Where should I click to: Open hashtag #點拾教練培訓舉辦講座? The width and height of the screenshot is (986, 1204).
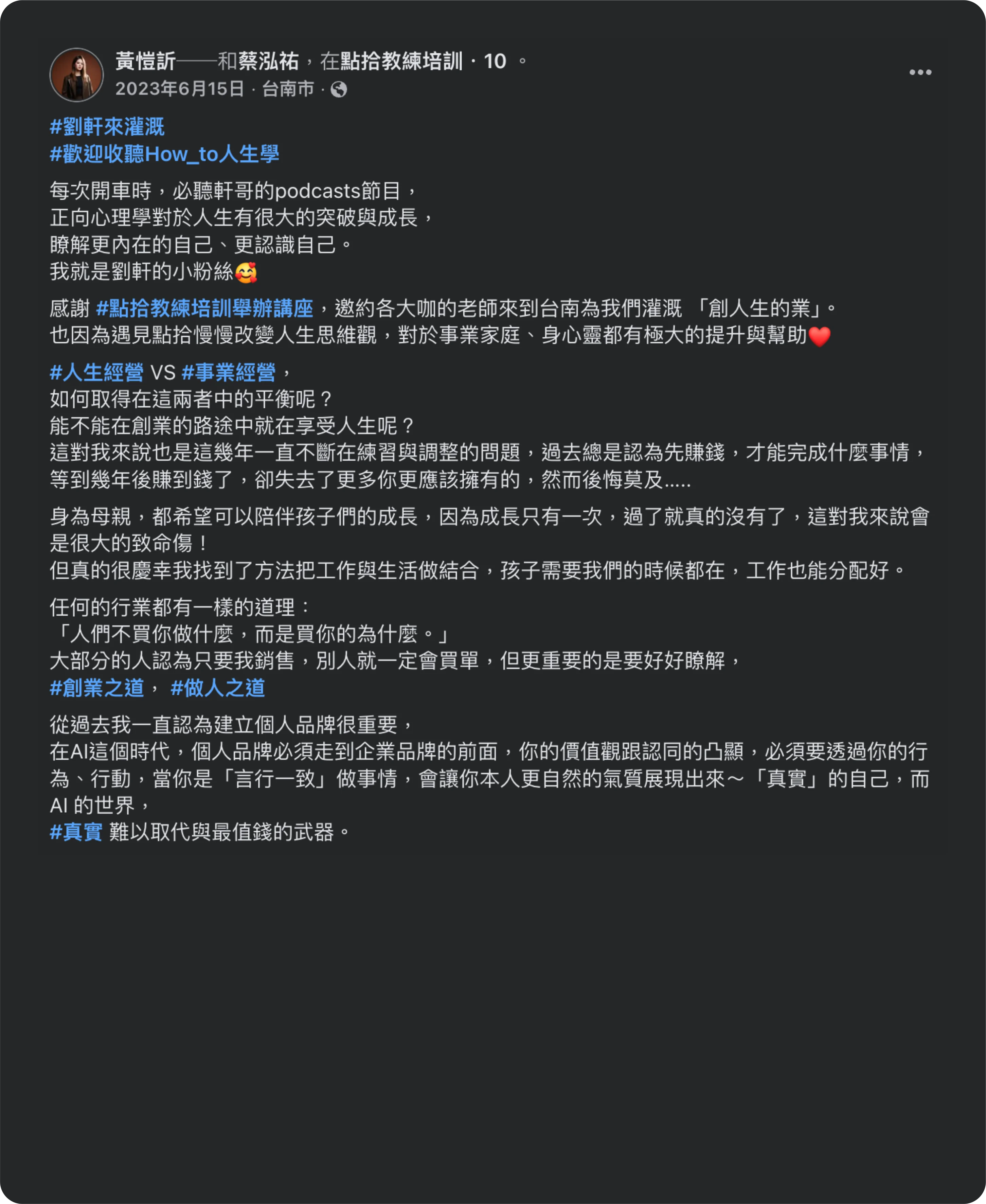point(204,308)
